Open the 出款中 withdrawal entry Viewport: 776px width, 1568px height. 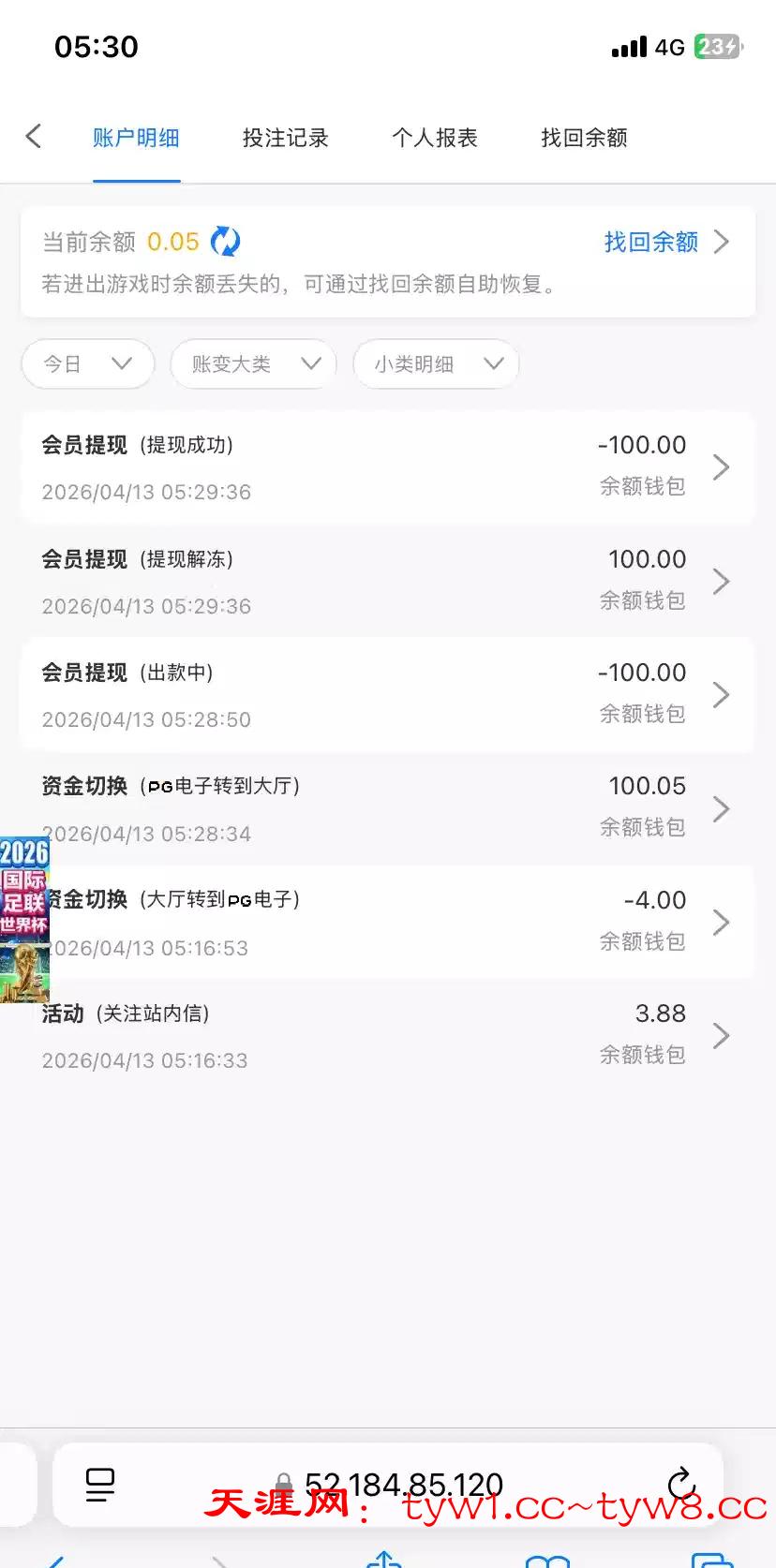(387, 695)
